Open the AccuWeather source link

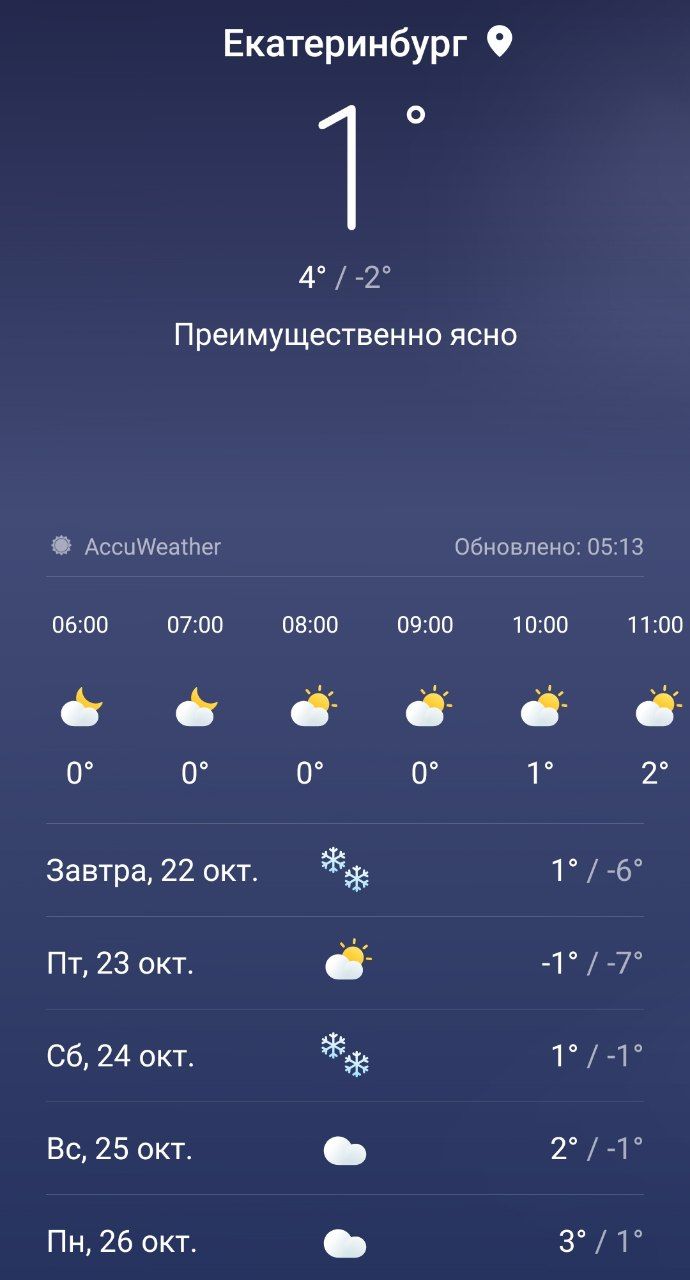point(136,546)
